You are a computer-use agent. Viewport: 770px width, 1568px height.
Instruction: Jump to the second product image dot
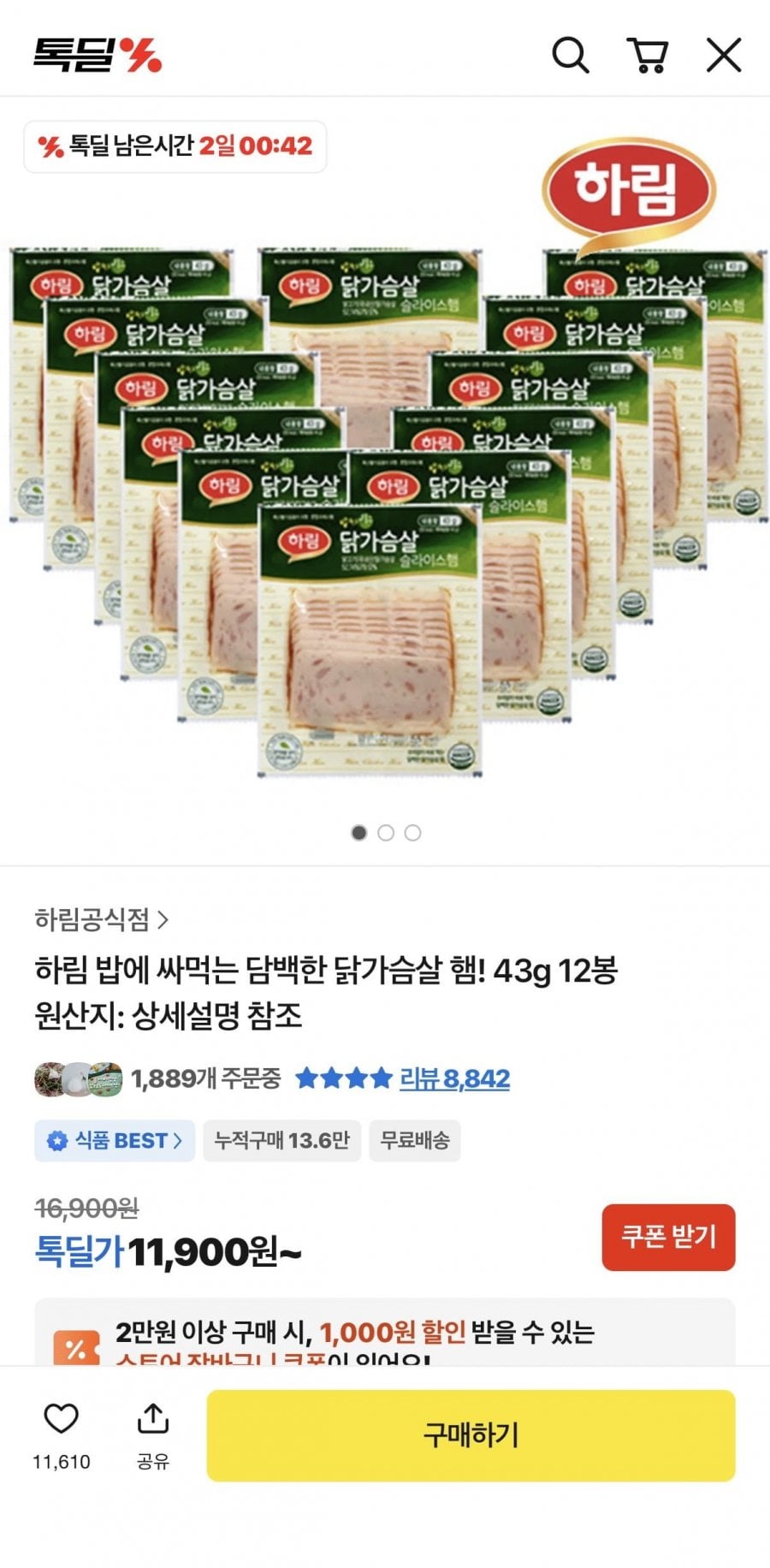pos(386,833)
